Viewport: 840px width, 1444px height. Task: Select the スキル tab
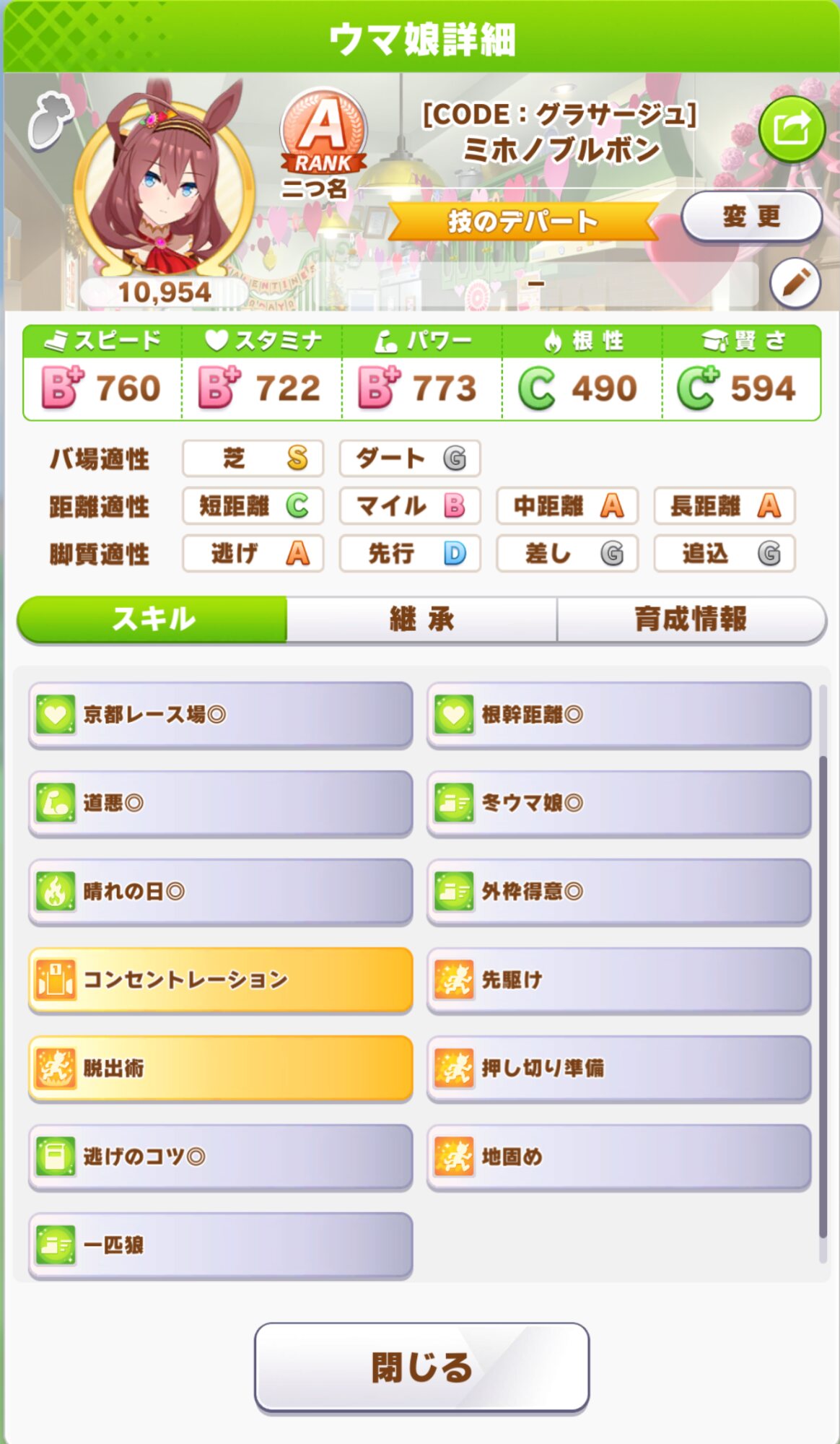(x=153, y=619)
